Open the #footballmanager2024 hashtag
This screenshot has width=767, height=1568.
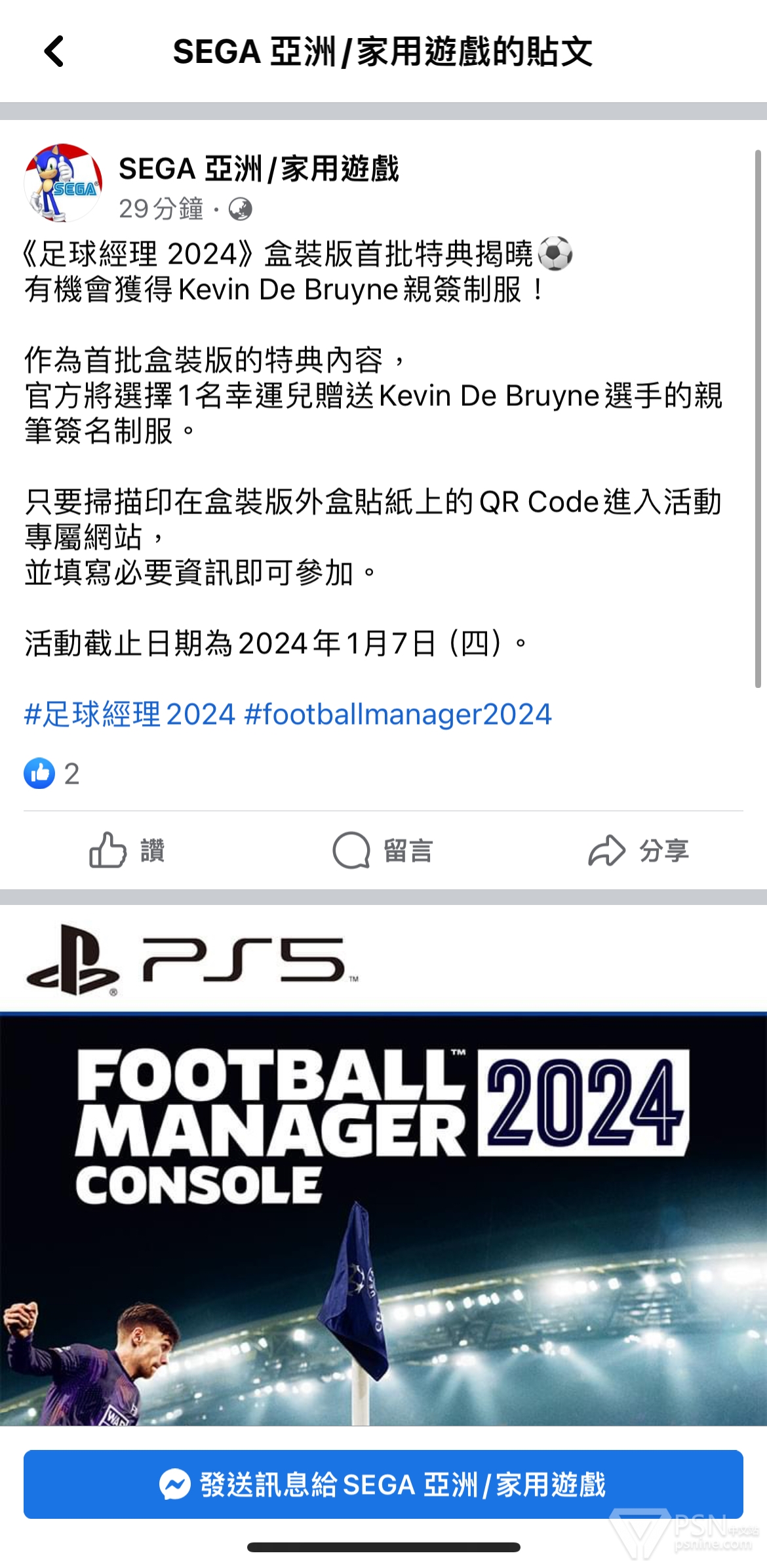[x=398, y=714]
